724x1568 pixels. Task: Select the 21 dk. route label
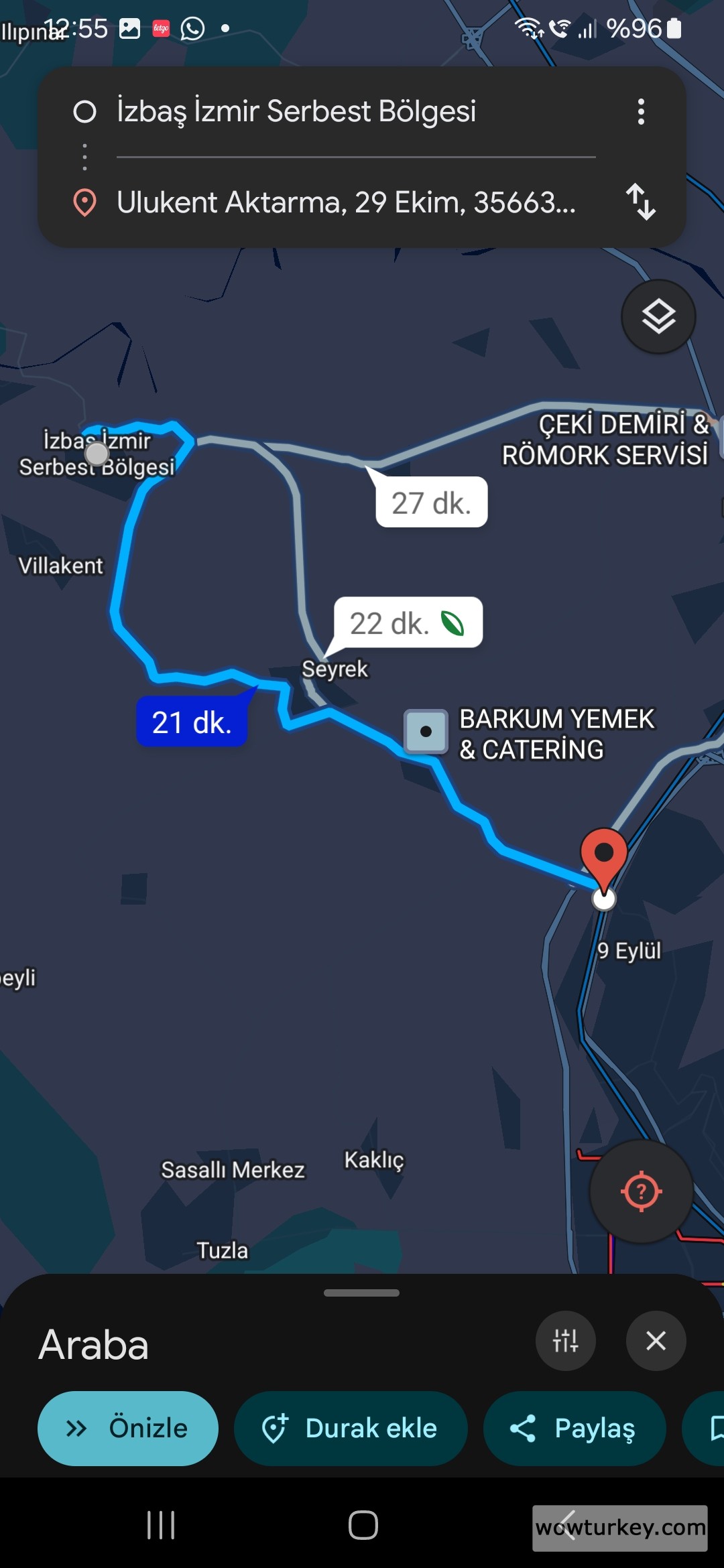pyautogui.click(x=192, y=723)
